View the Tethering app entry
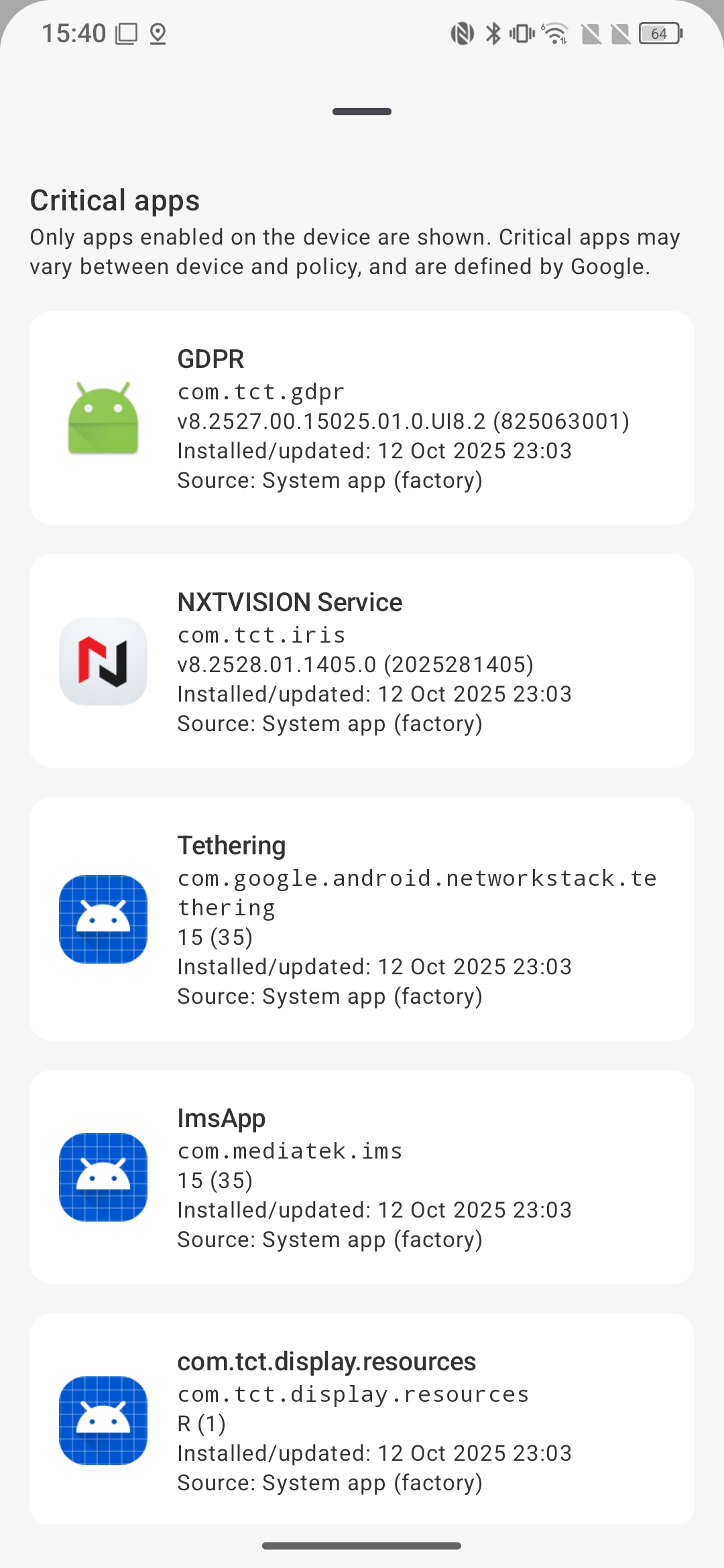 362,919
